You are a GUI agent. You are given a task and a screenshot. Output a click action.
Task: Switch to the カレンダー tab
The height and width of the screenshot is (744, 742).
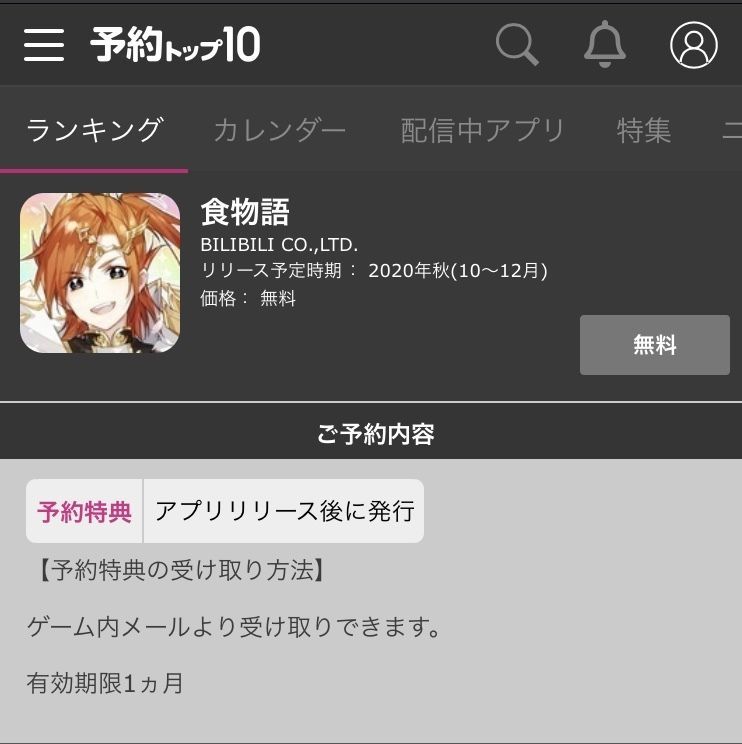pyautogui.click(x=280, y=130)
